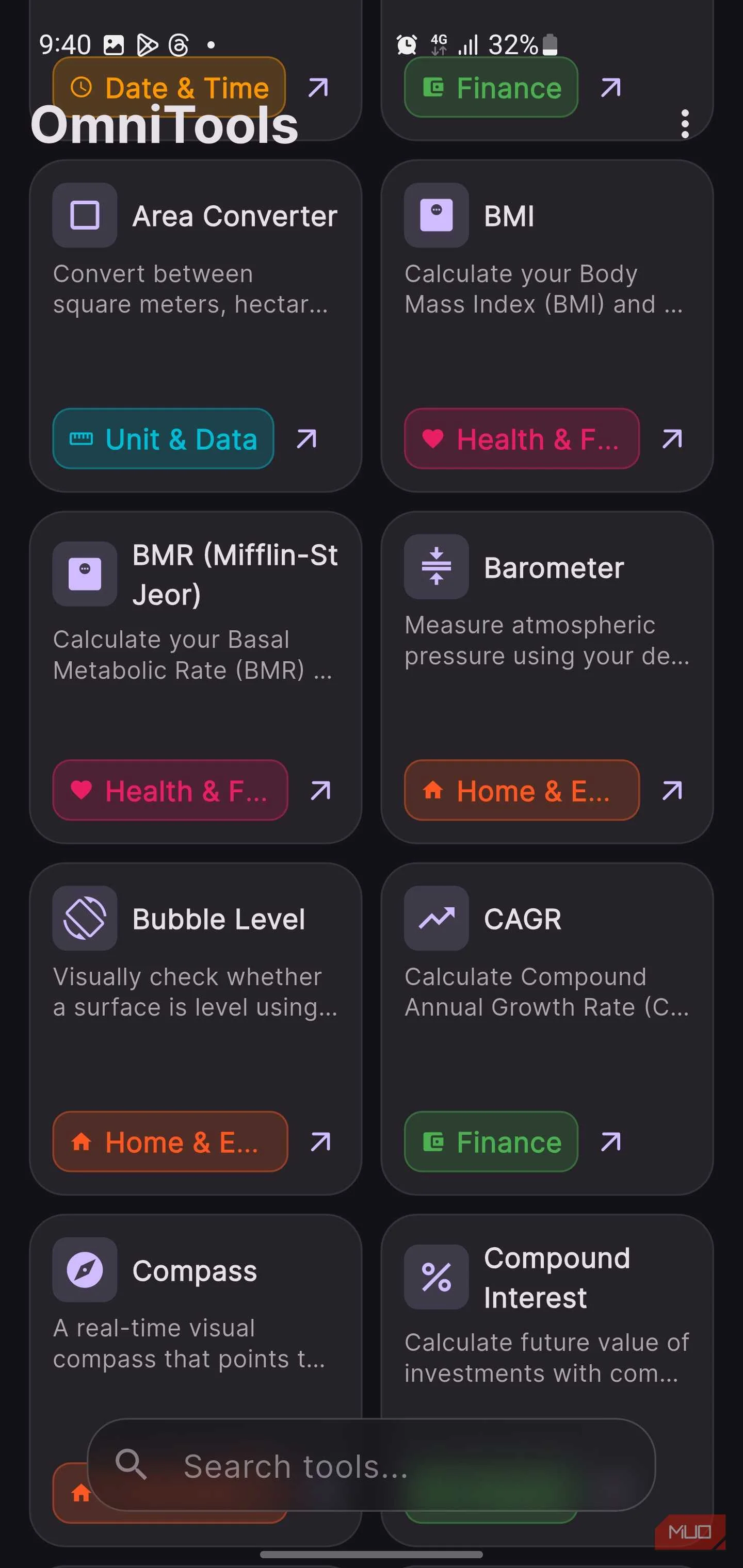Select the Area Converter tool icon

85,215
